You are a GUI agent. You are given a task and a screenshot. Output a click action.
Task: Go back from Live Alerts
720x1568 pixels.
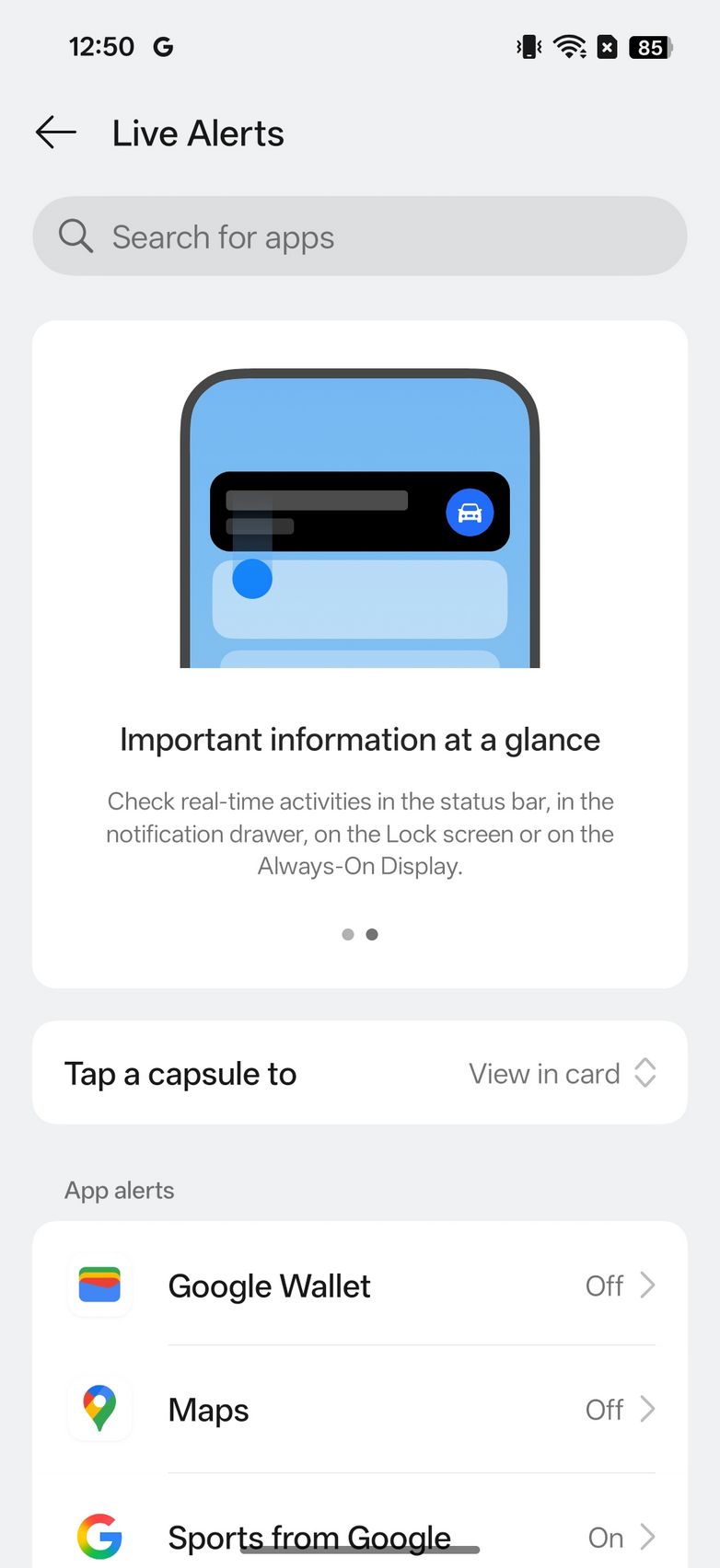point(55,133)
